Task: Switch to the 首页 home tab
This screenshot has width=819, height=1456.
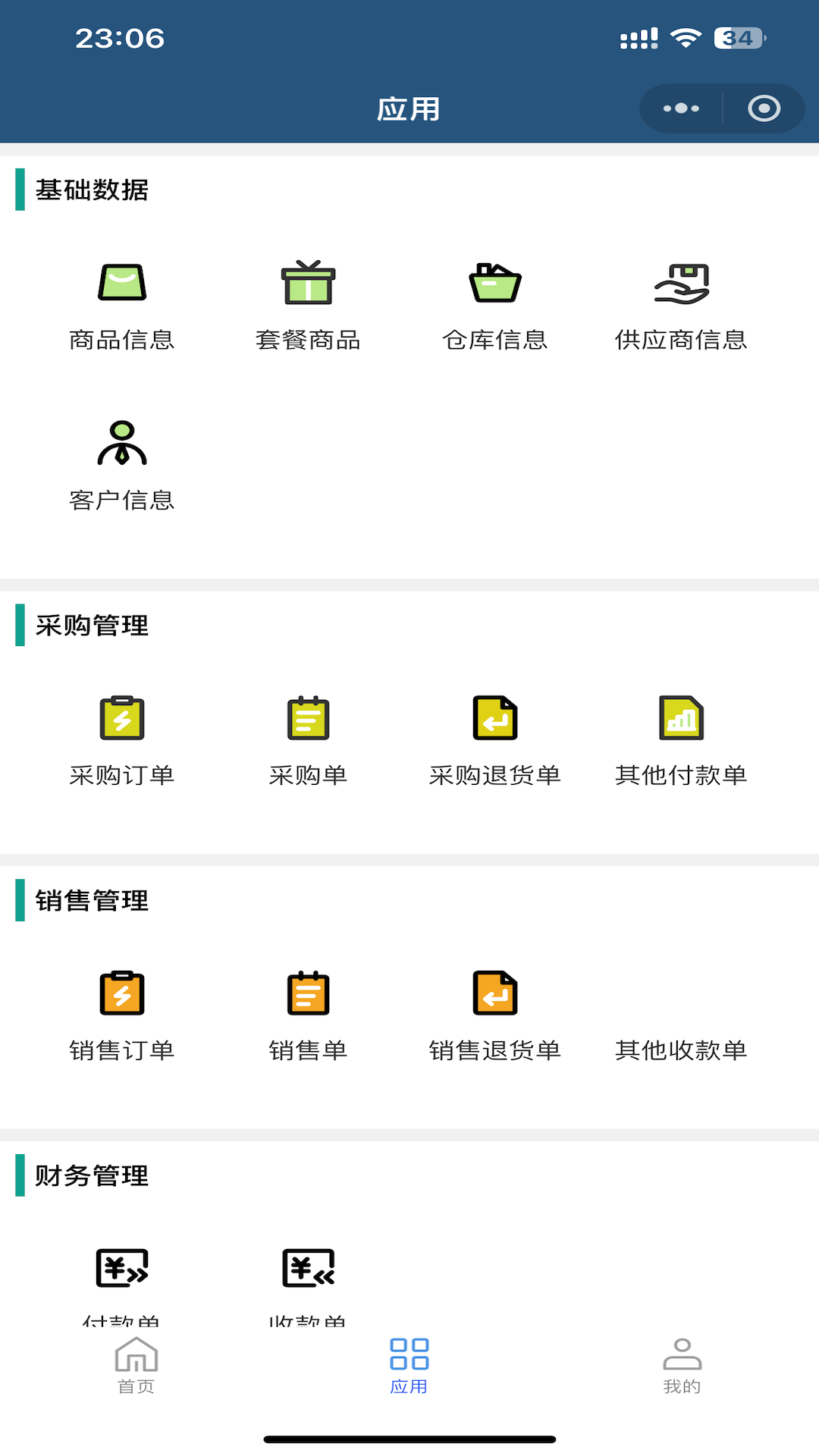Action: (x=136, y=1365)
